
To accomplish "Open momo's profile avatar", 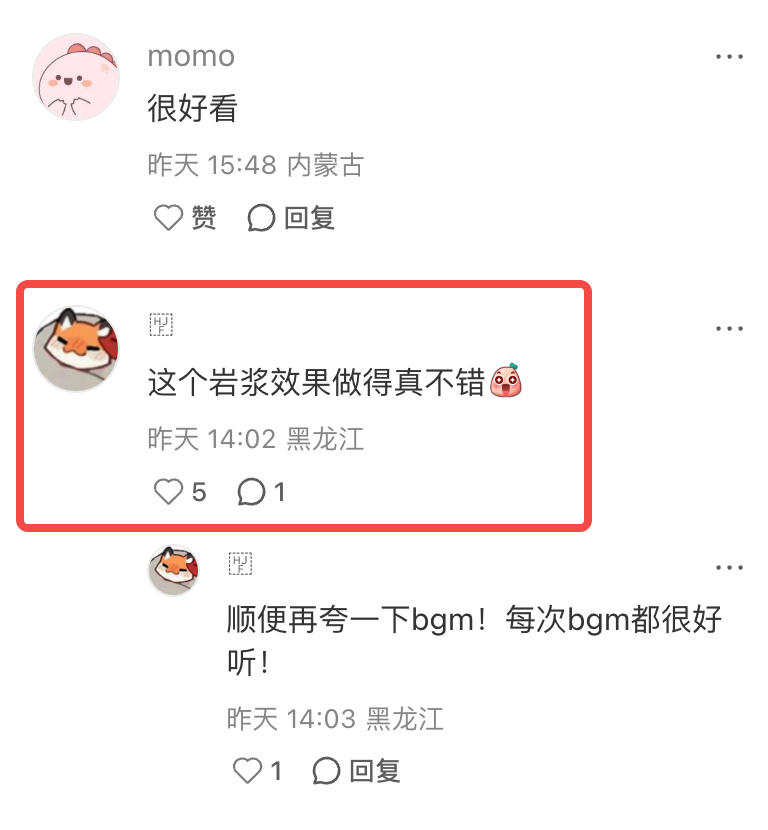I will click(77, 77).
